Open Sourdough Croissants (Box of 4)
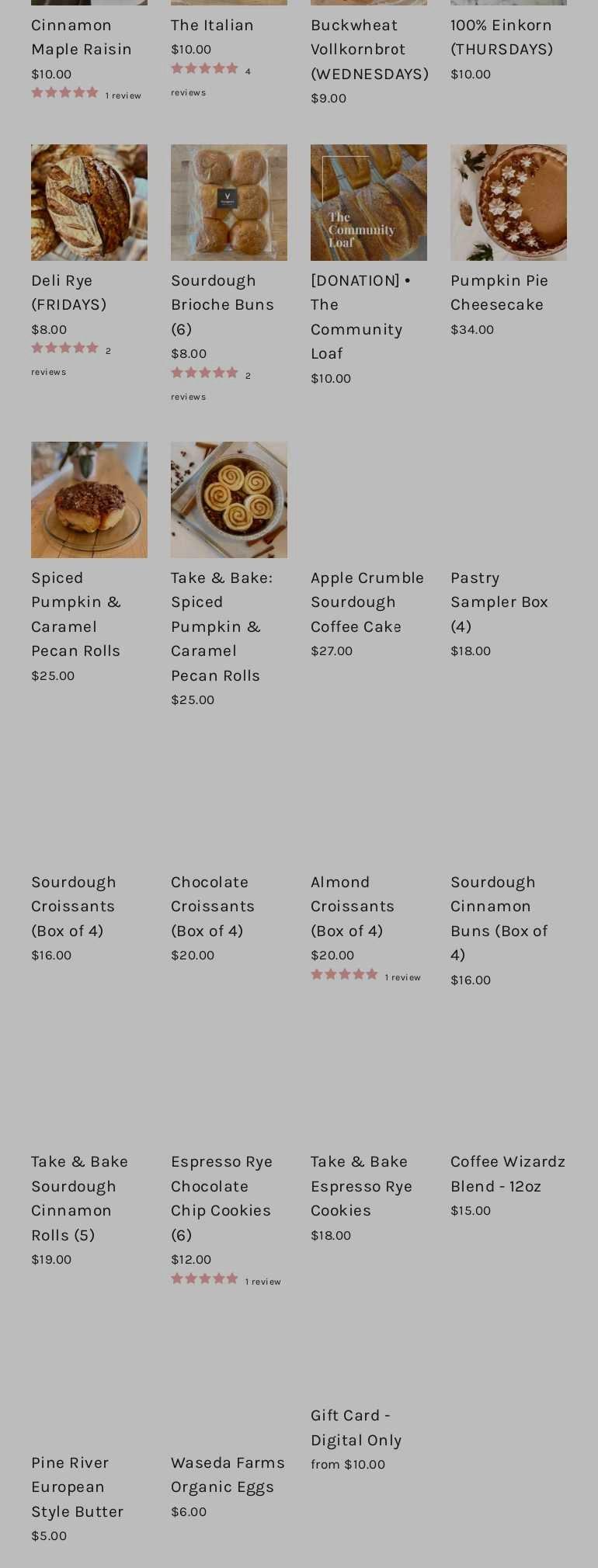The width and height of the screenshot is (598, 1568). click(x=73, y=906)
